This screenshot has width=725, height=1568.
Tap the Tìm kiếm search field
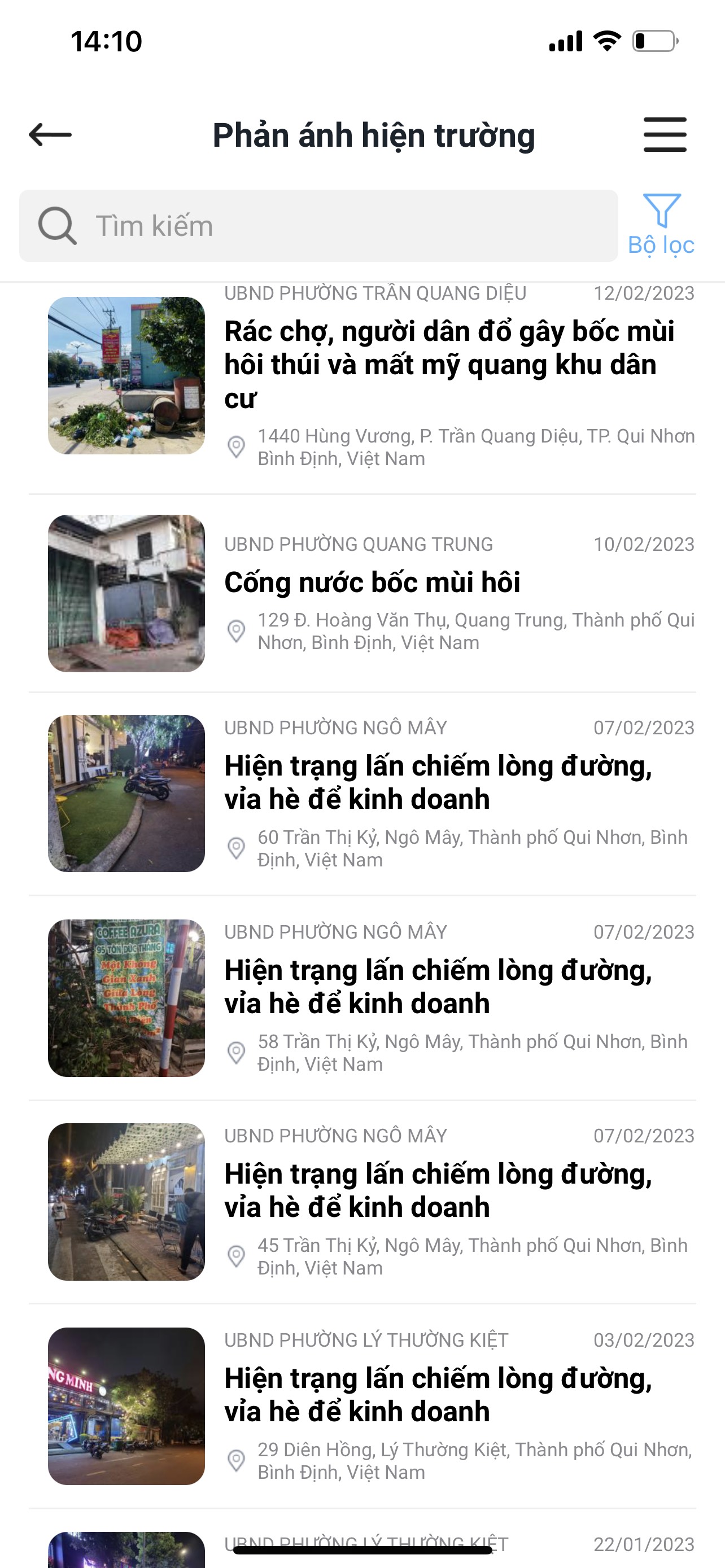coord(318,226)
